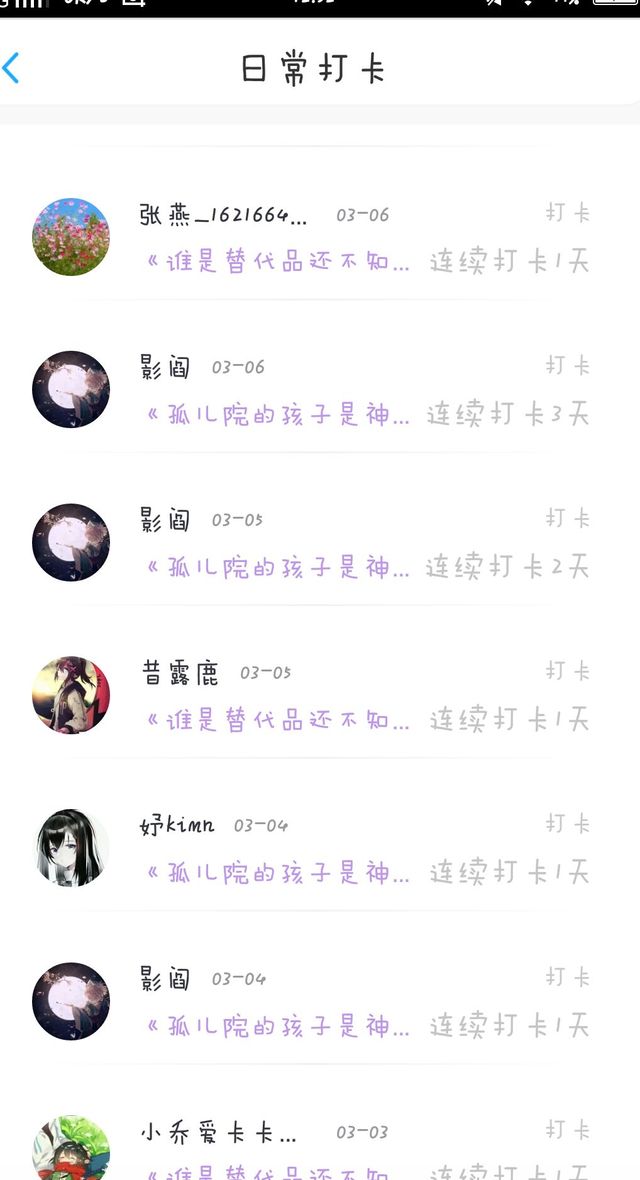The image size is (640, 1180).
Task: Open 影阁's 03-06 check-in entry
Action: [320, 390]
